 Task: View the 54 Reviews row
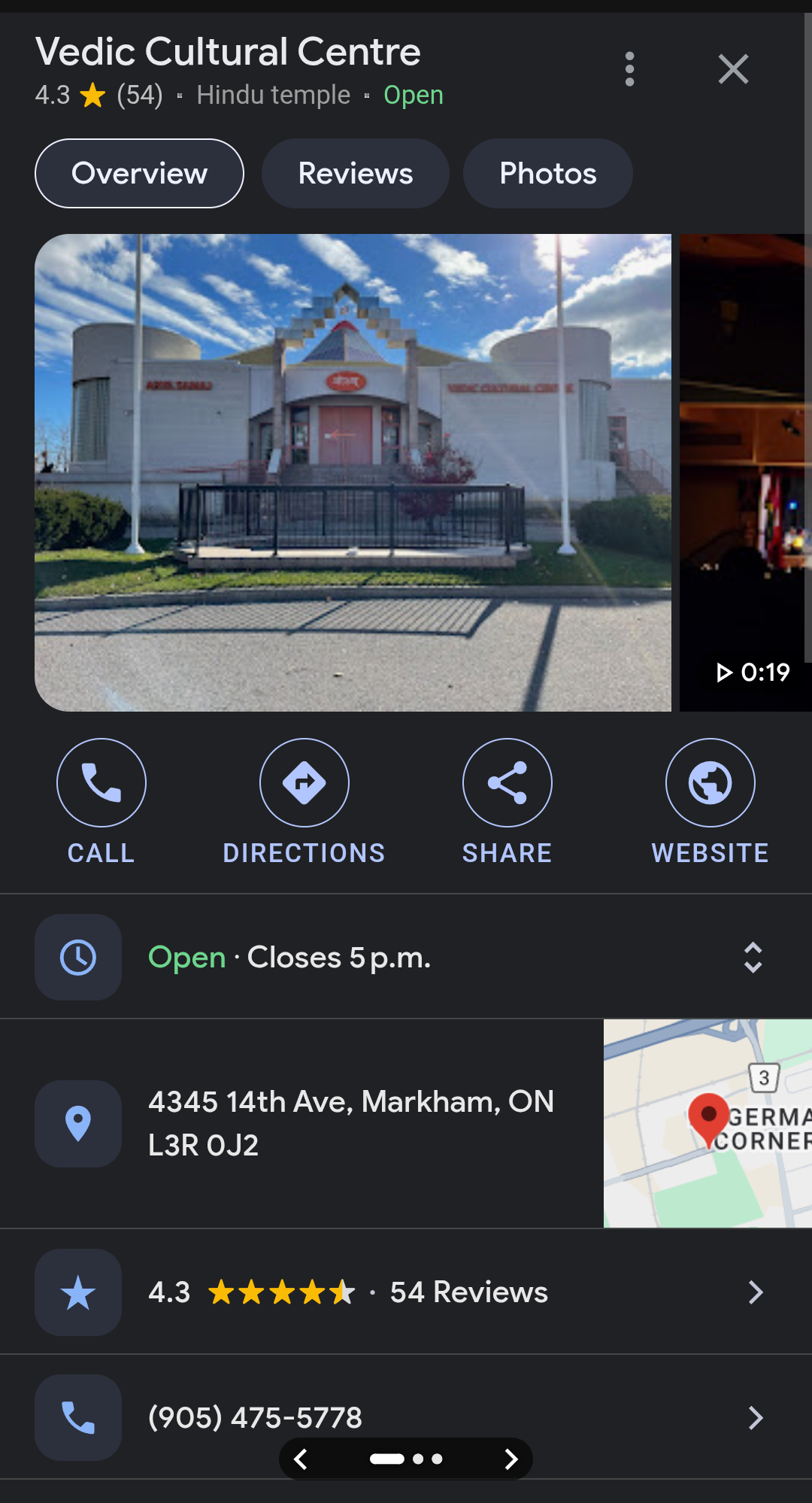tap(406, 1292)
